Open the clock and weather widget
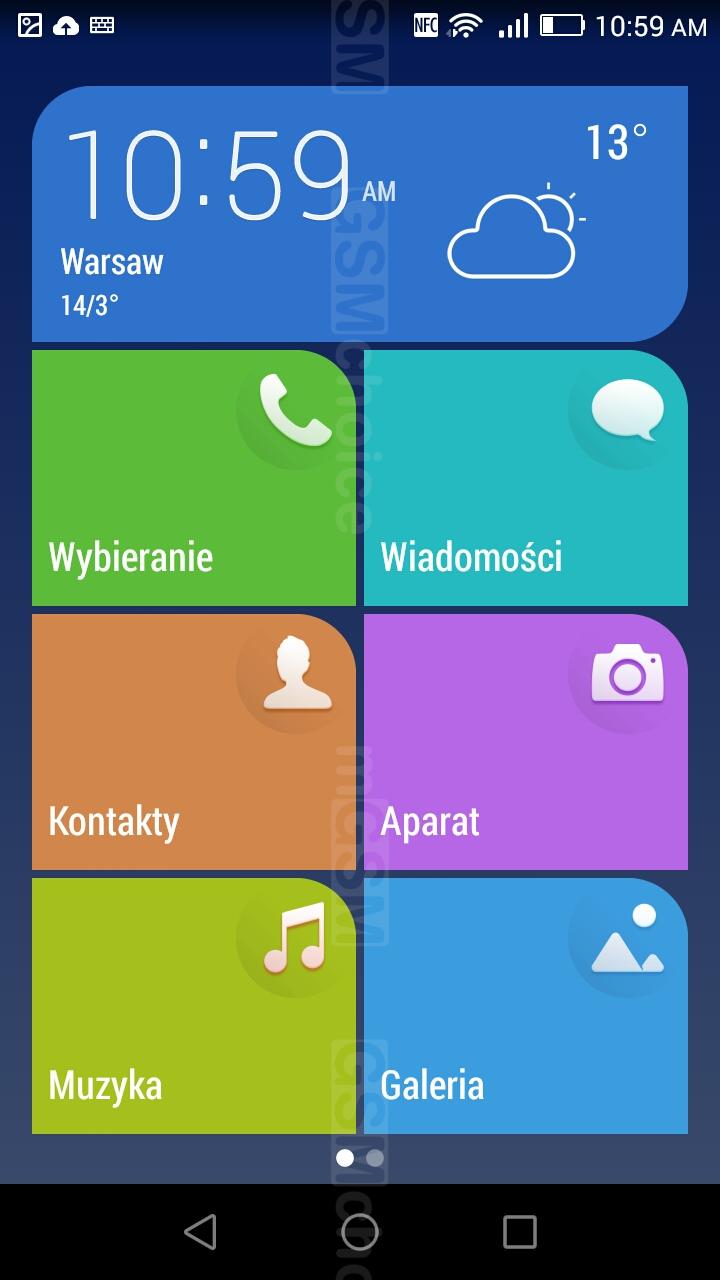 (x=360, y=214)
